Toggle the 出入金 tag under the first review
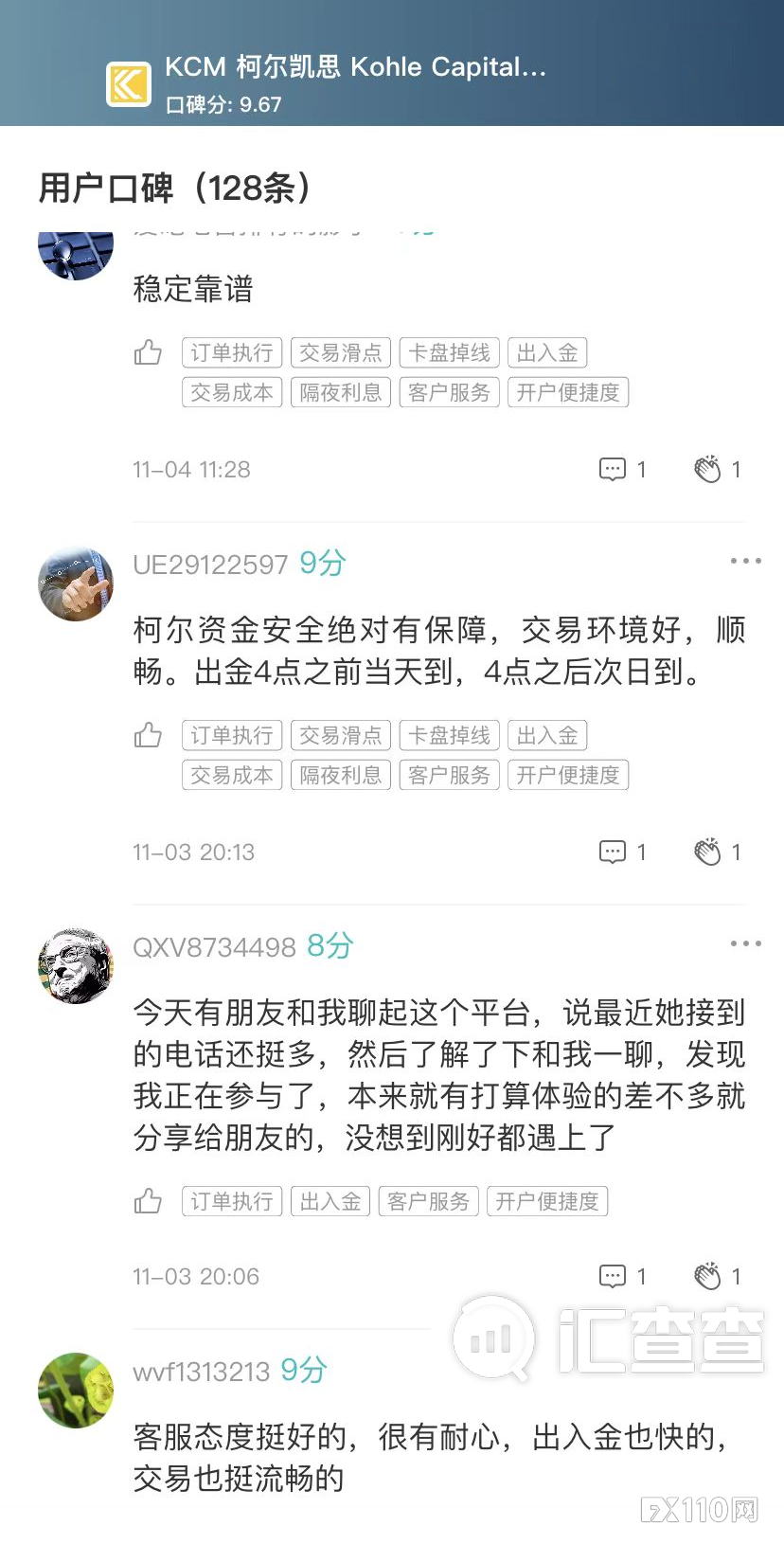 [x=547, y=351]
